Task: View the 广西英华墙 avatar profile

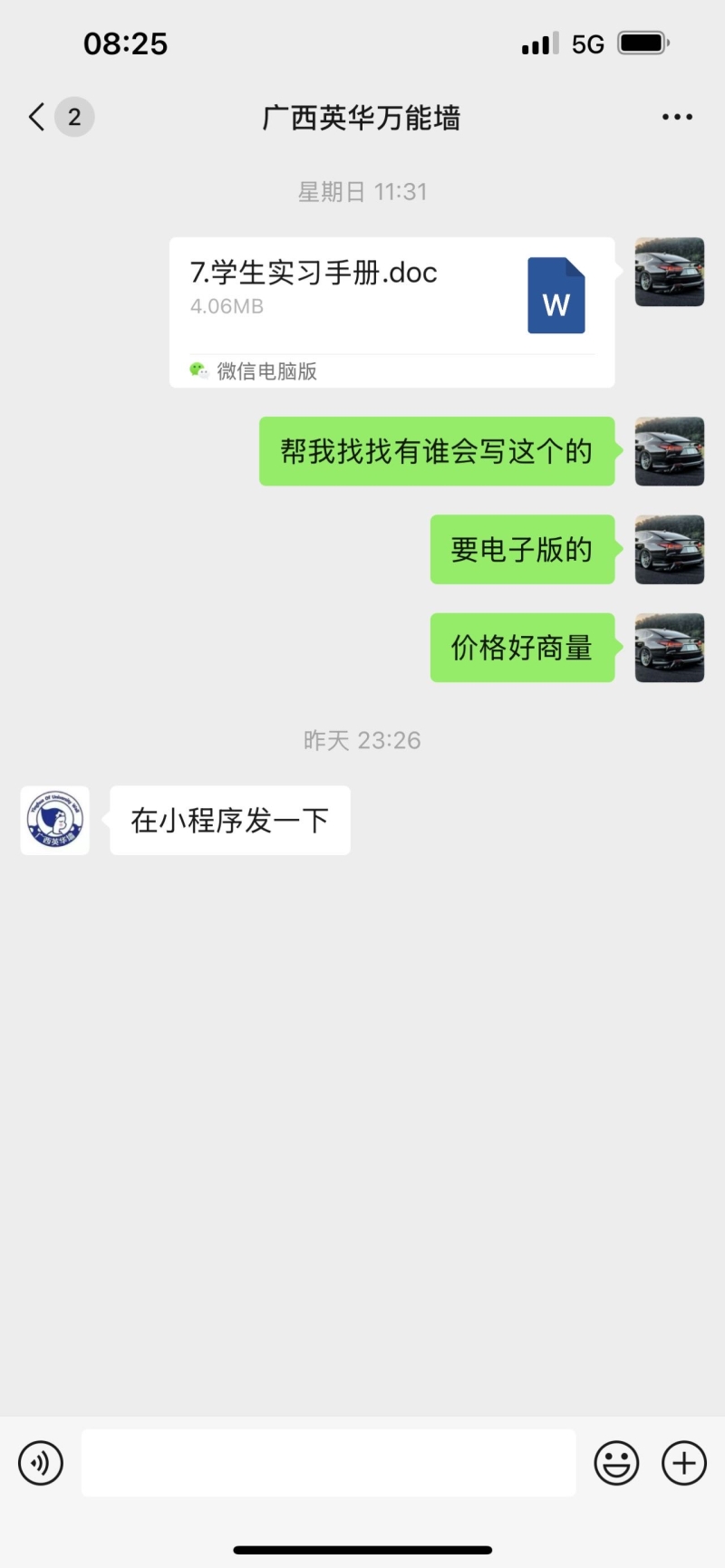Action: (55, 821)
